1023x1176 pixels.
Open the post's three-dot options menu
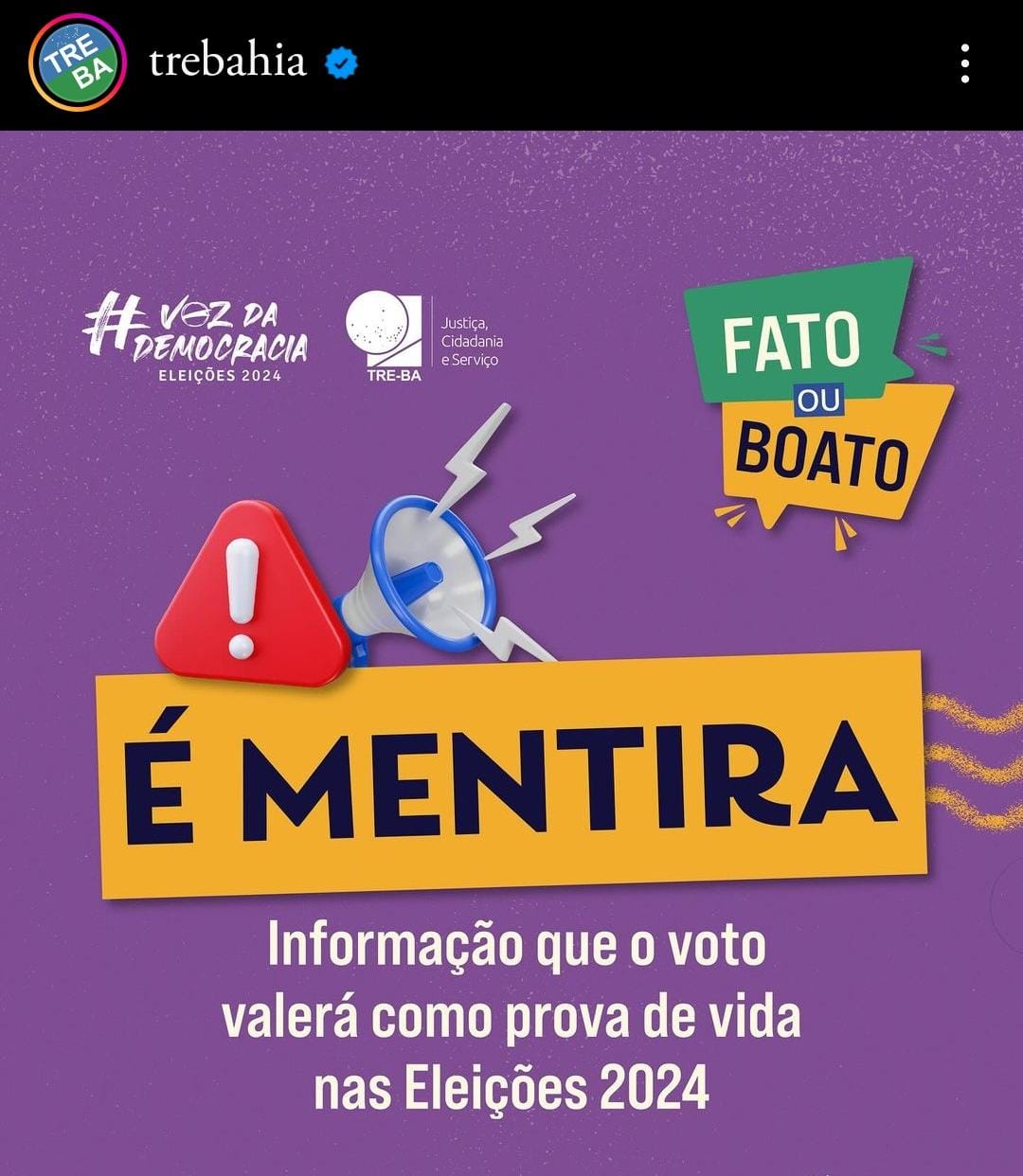964,63
